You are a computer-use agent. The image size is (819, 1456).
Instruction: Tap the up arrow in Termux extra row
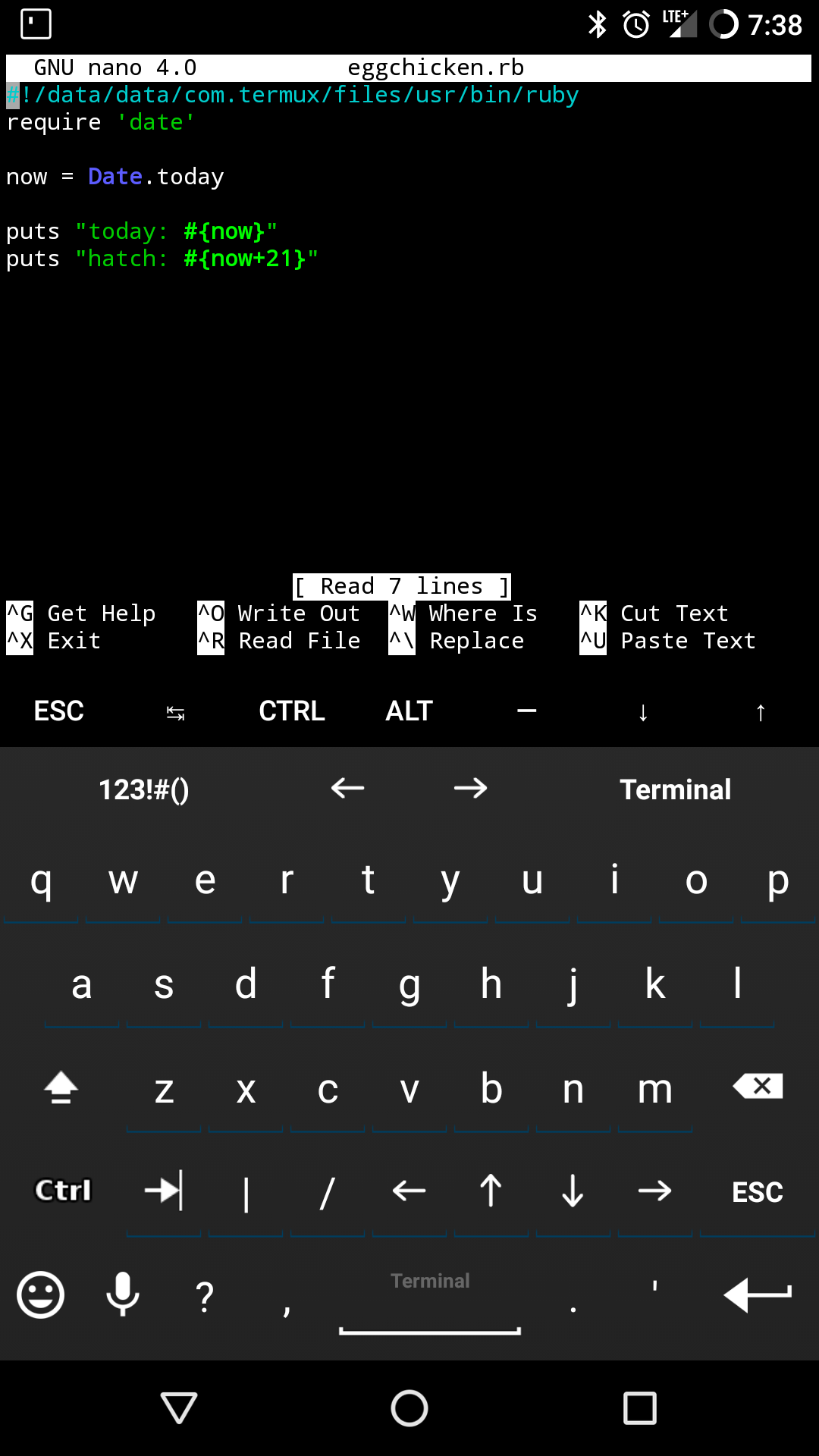click(x=760, y=711)
